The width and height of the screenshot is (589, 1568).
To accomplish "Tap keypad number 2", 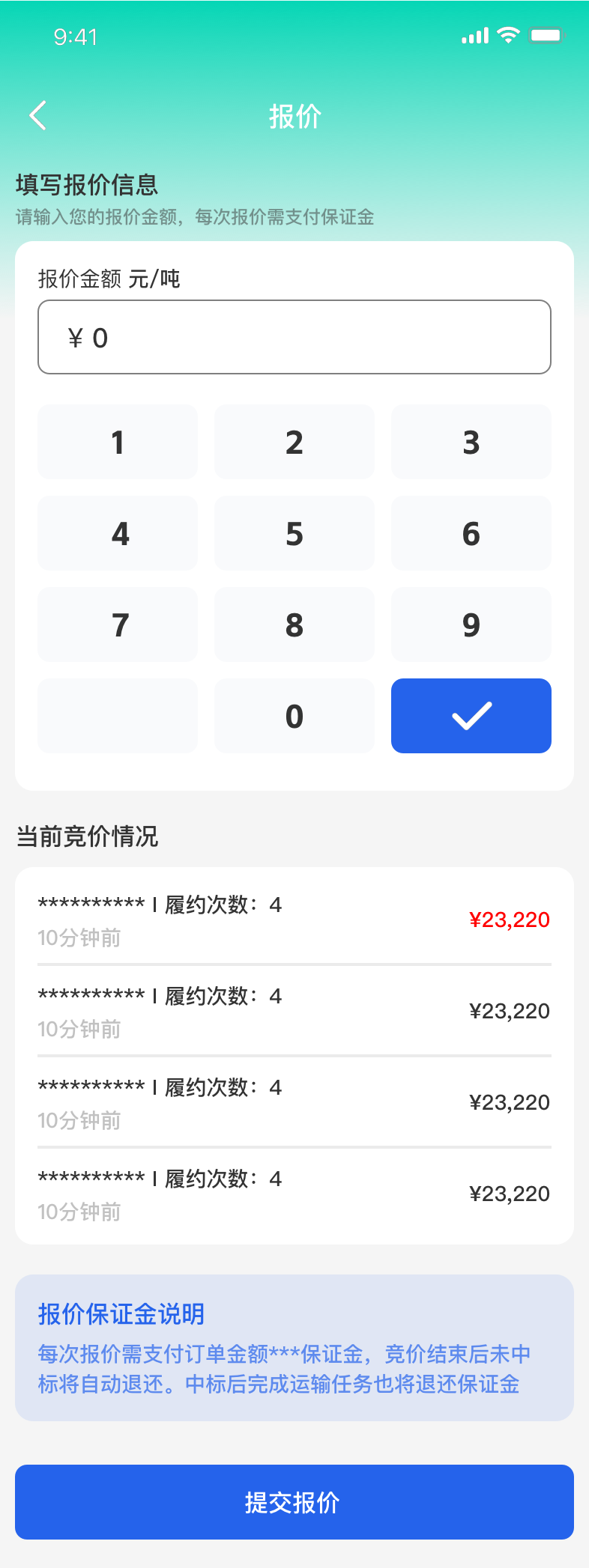I will 294,442.
